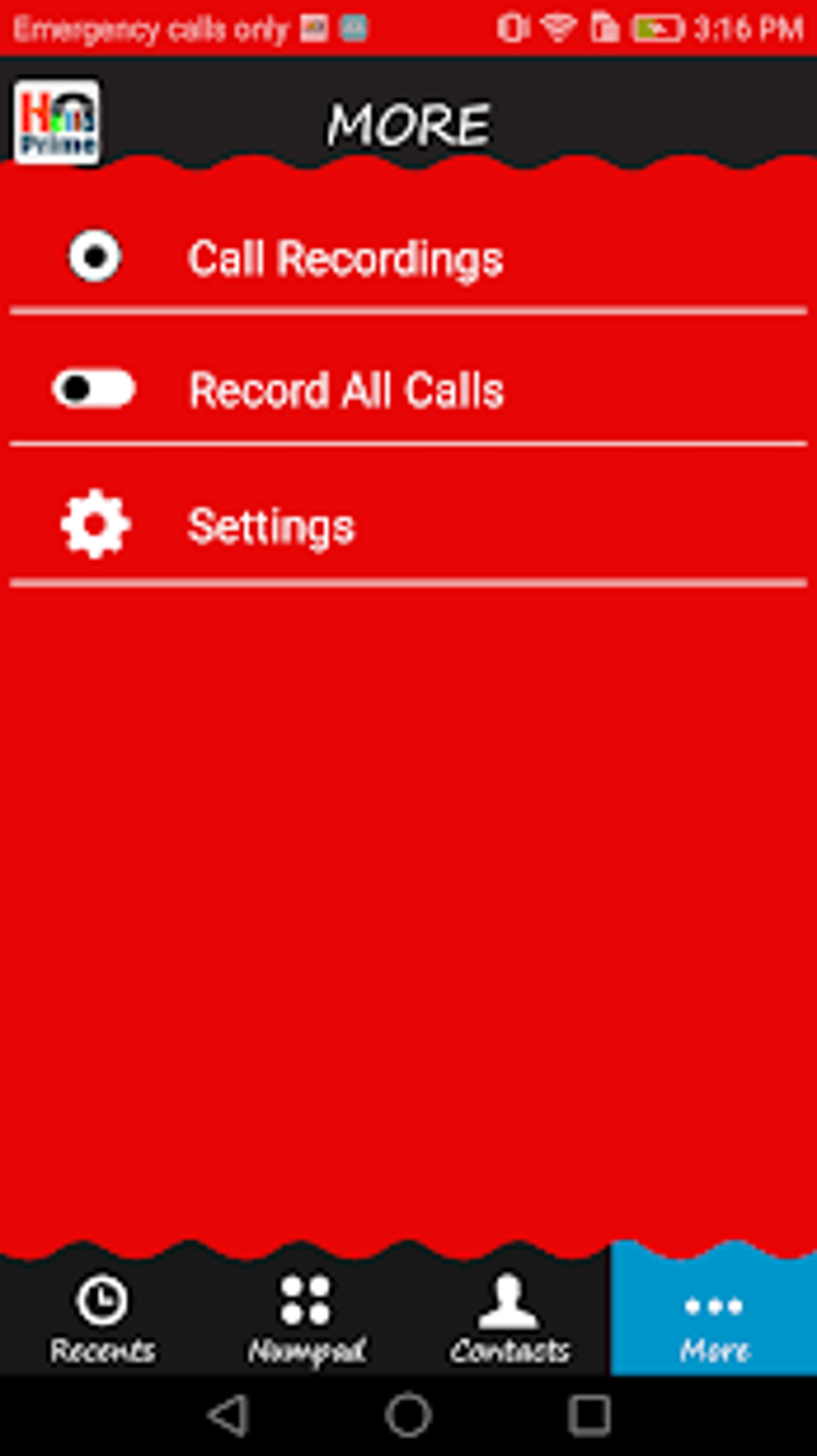Image resolution: width=817 pixels, height=1456 pixels.
Task: Open Call Recordings
Action: coord(408,257)
